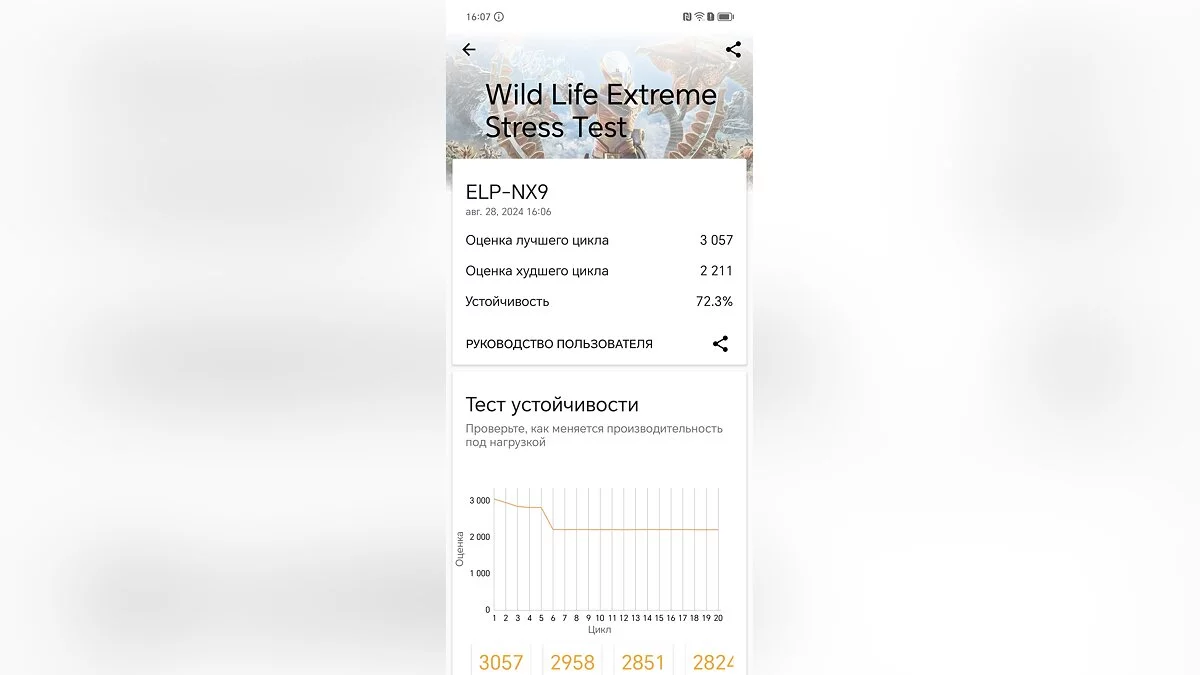Share the ELP-NX9 result card
Viewport: 1200px width, 675px height.
720,344
